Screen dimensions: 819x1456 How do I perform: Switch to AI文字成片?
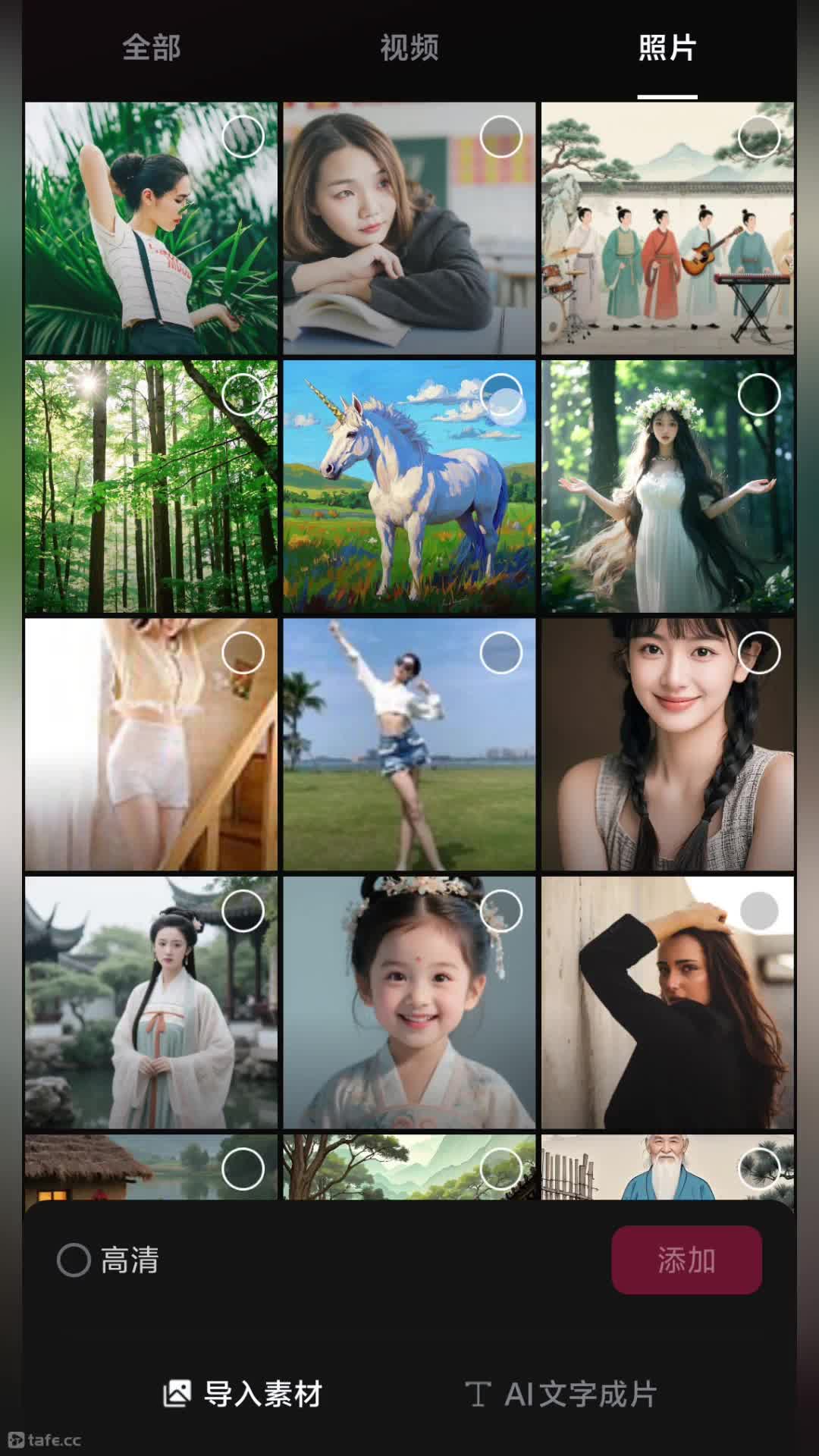560,1393
